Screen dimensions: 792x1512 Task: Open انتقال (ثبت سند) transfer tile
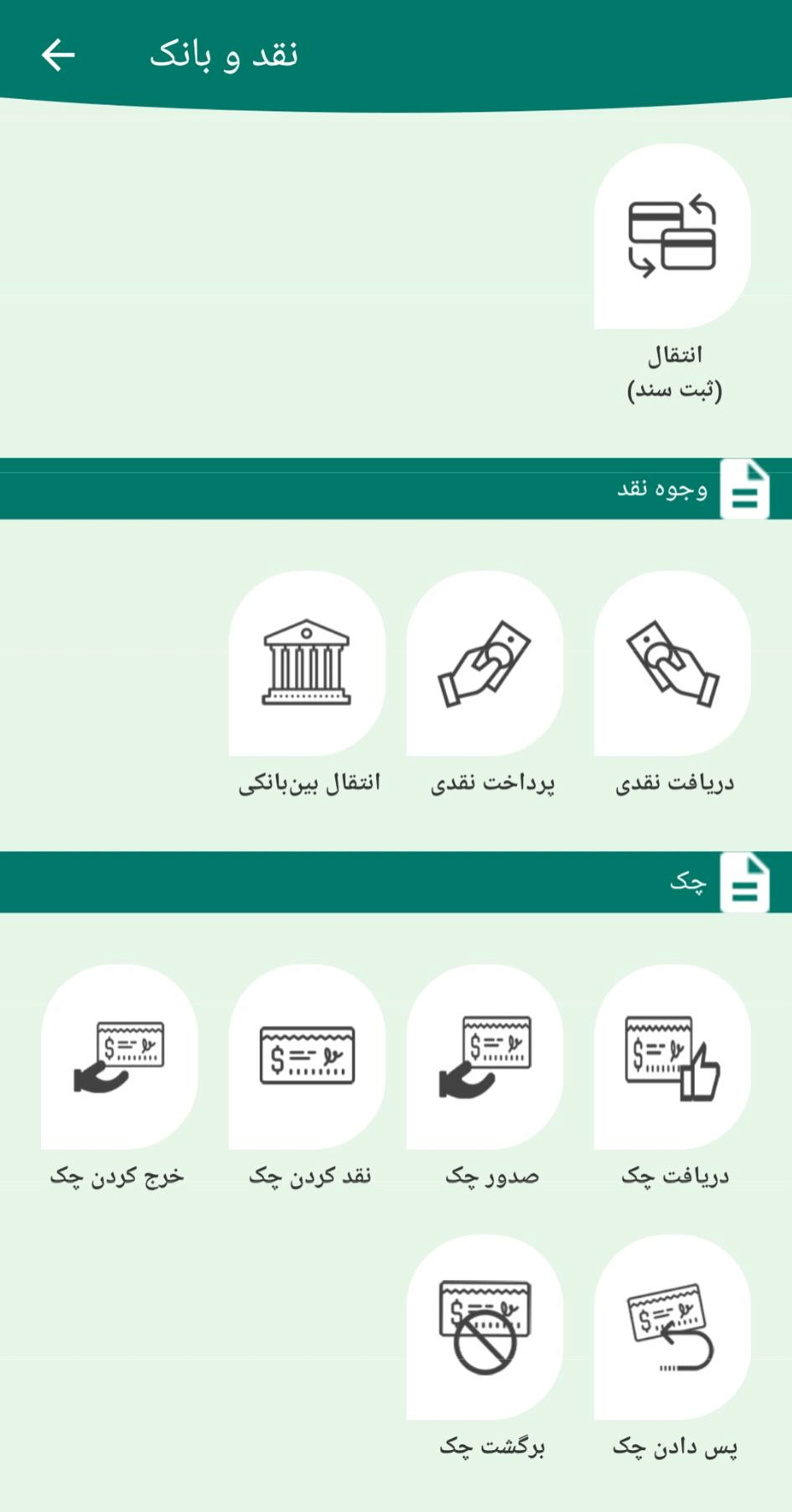pos(672,237)
